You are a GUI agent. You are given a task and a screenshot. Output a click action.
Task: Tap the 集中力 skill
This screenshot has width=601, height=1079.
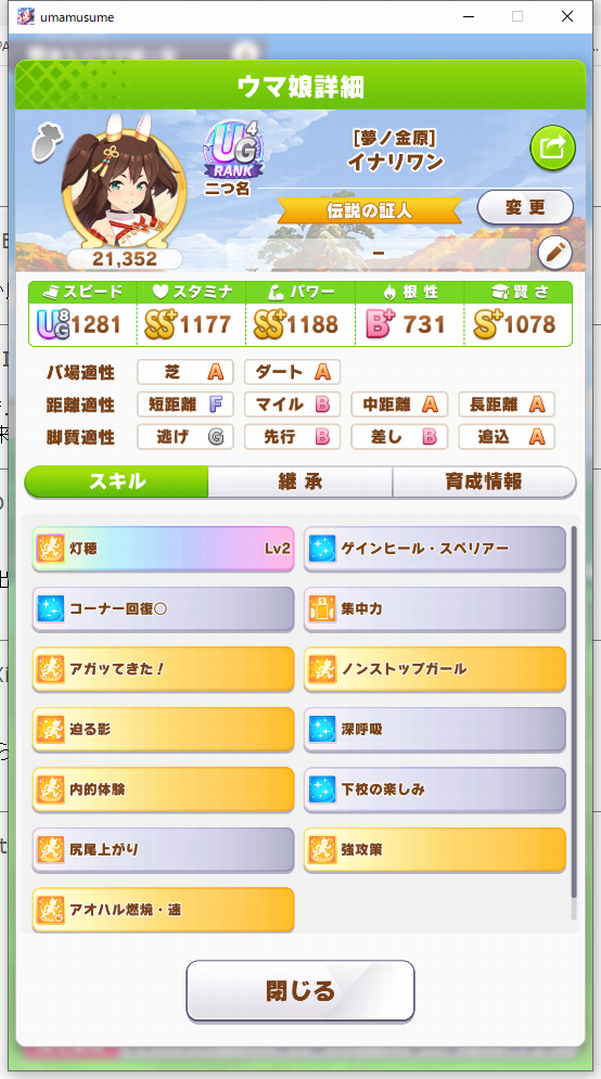click(434, 608)
